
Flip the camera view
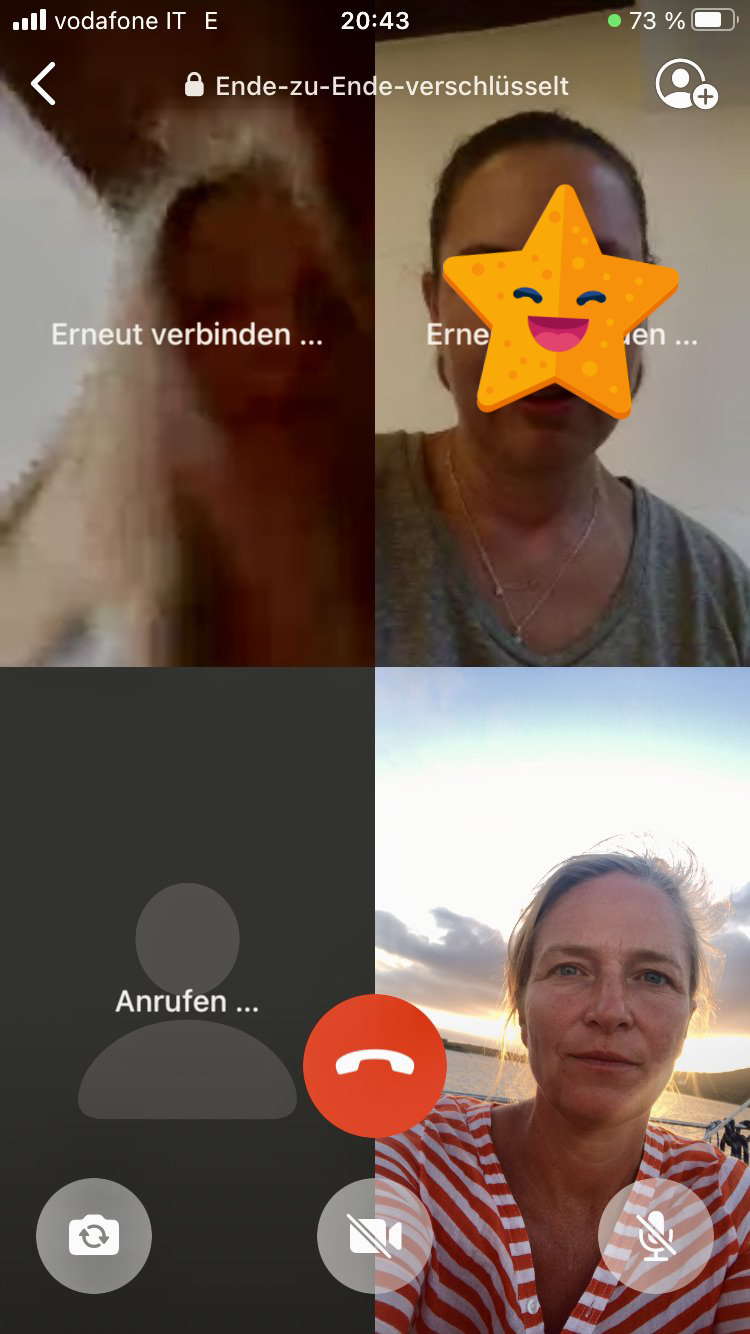click(x=94, y=1236)
